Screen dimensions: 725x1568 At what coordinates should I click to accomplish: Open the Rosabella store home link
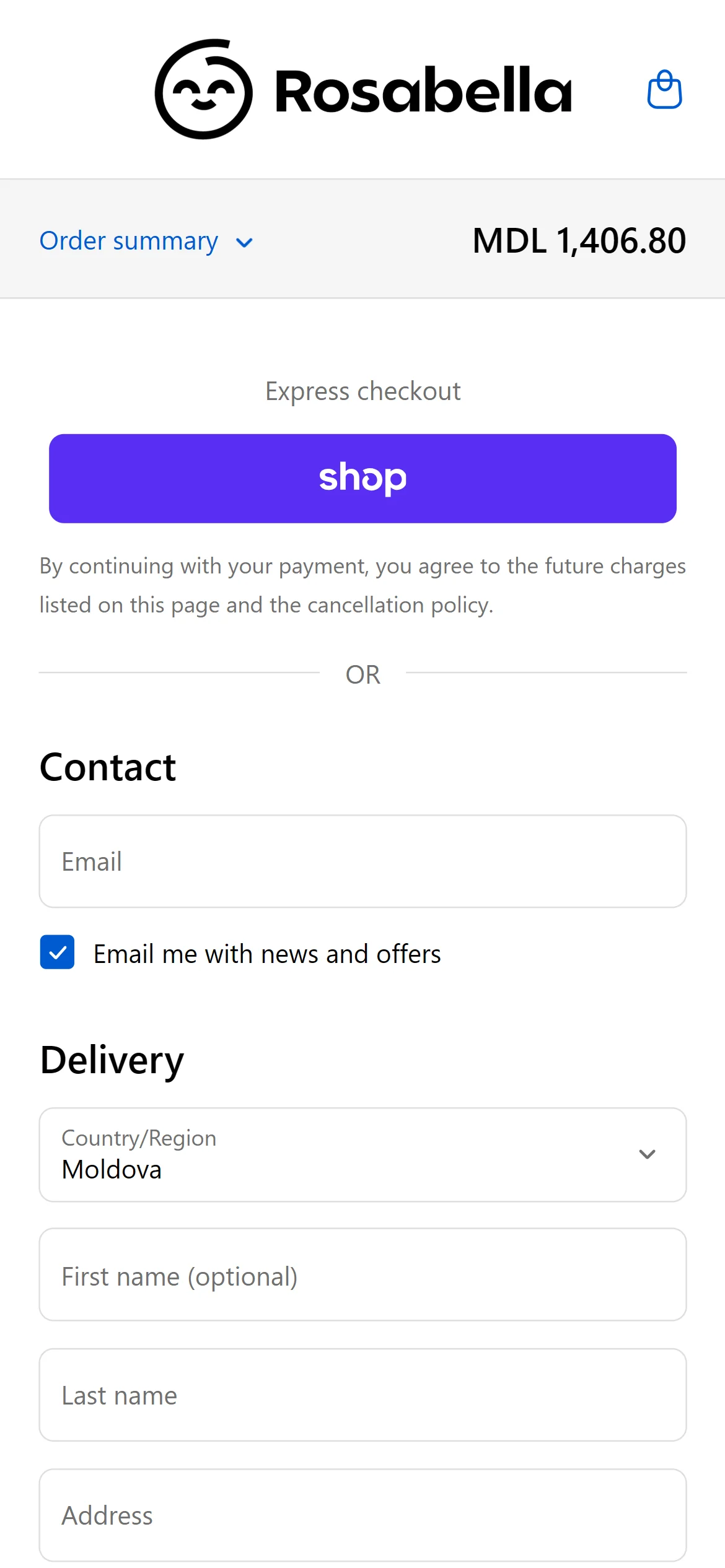[362, 90]
